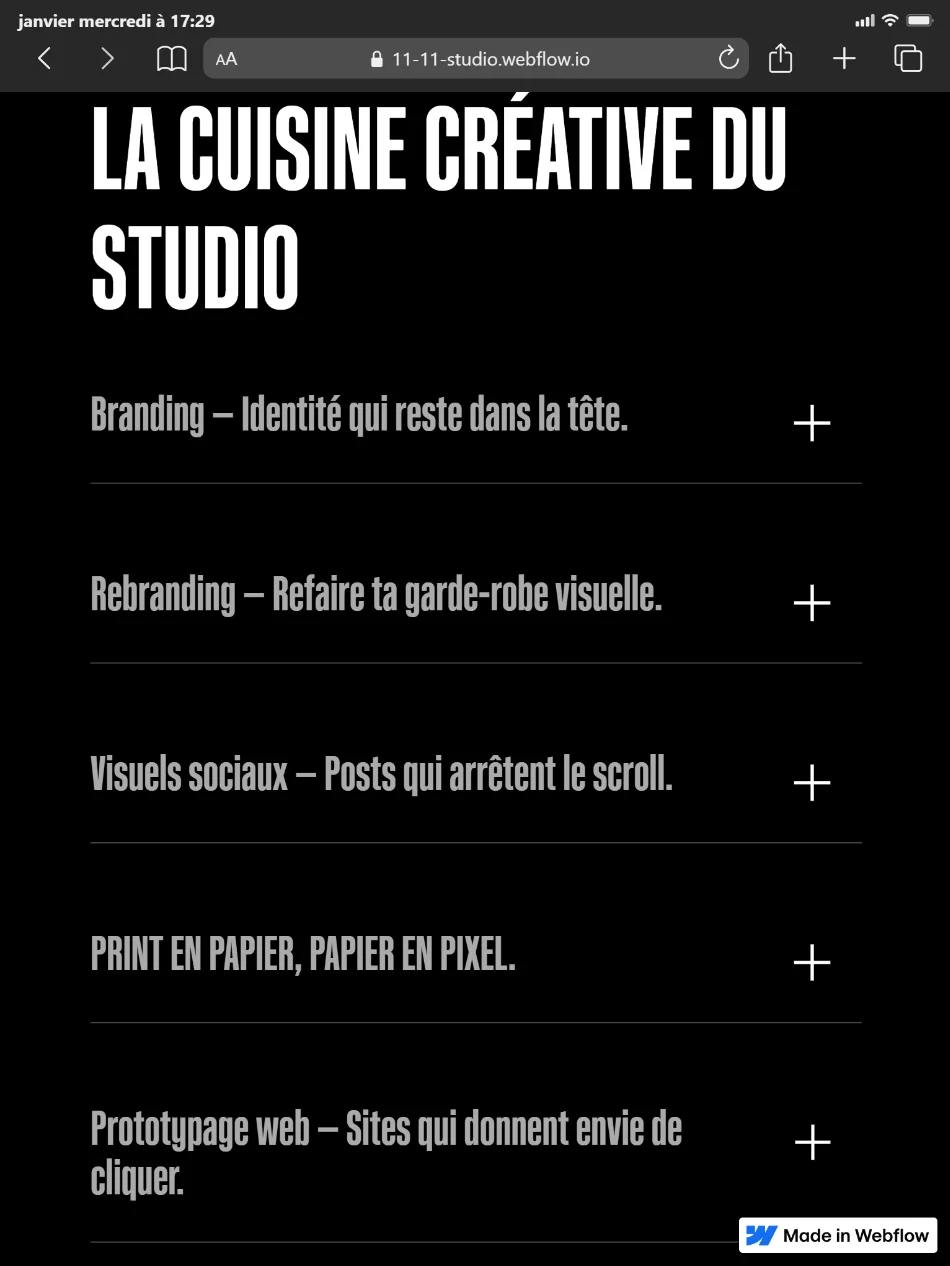
Task: Expand the Visuels sociaux section
Action: click(811, 783)
